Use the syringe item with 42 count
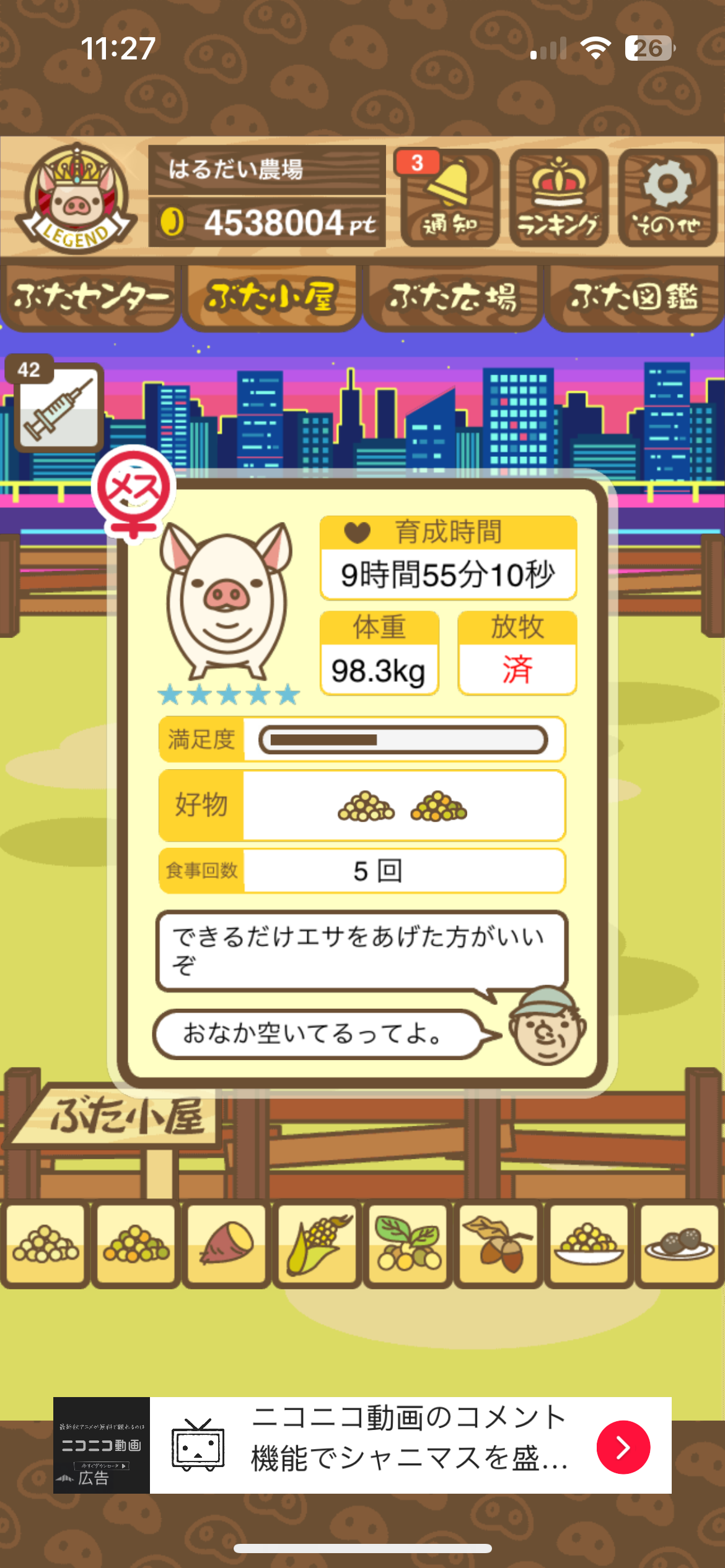725x1568 pixels. 58,407
